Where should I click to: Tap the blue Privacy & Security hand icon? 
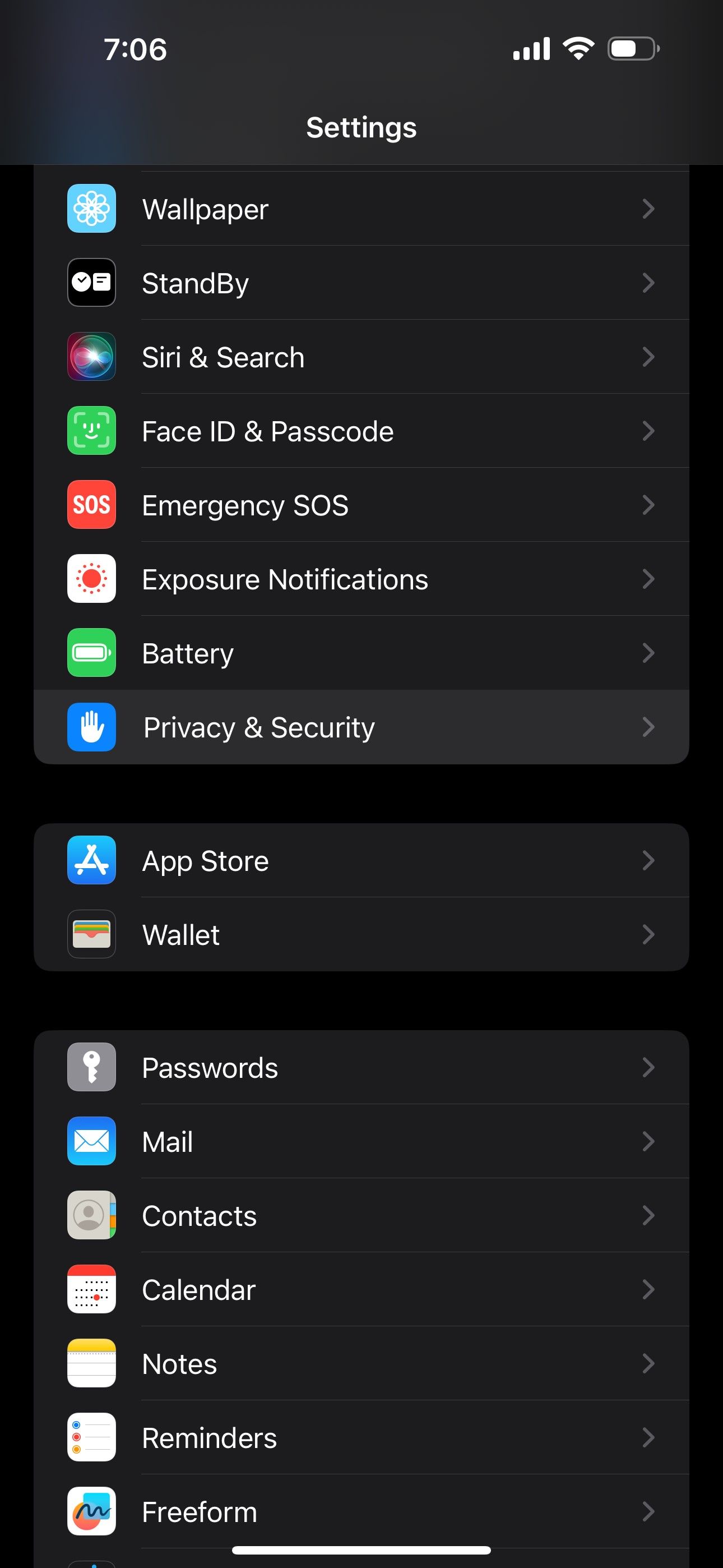pos(91,727)
